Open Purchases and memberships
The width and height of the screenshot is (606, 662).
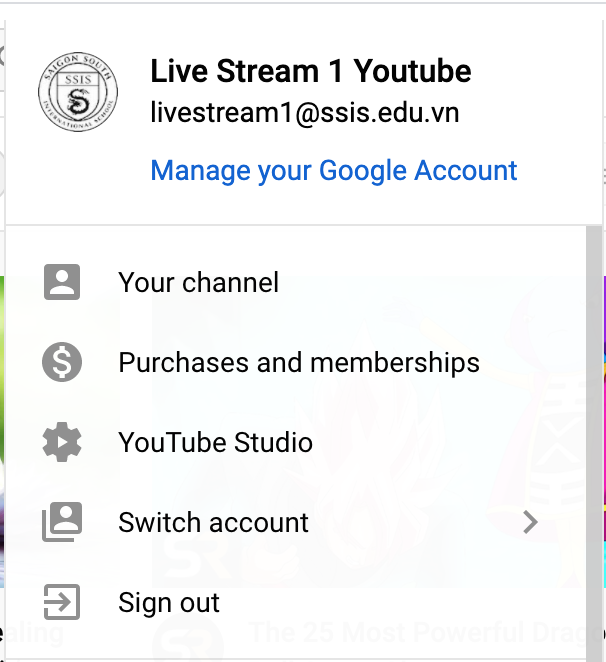pyautogui.click(x=298, y=362)
